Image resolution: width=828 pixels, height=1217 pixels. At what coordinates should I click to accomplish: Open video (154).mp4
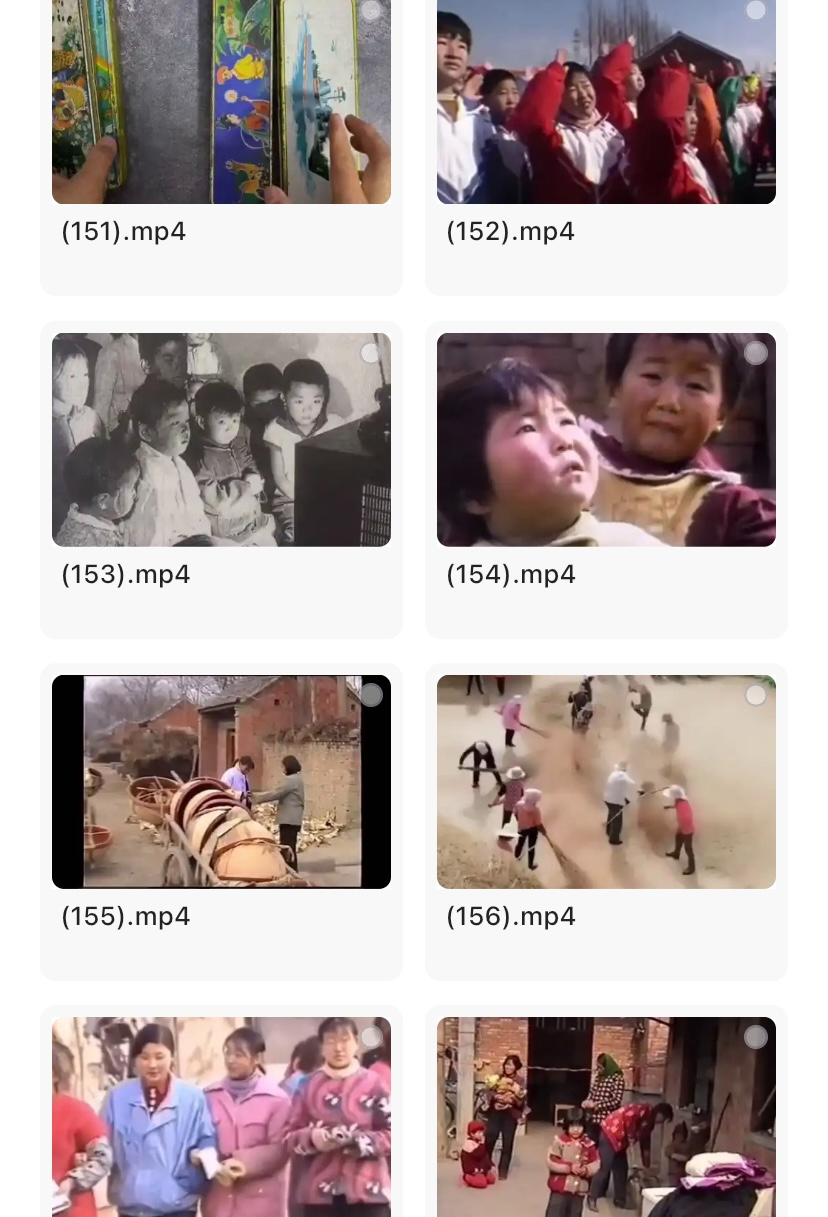[606, 440]
